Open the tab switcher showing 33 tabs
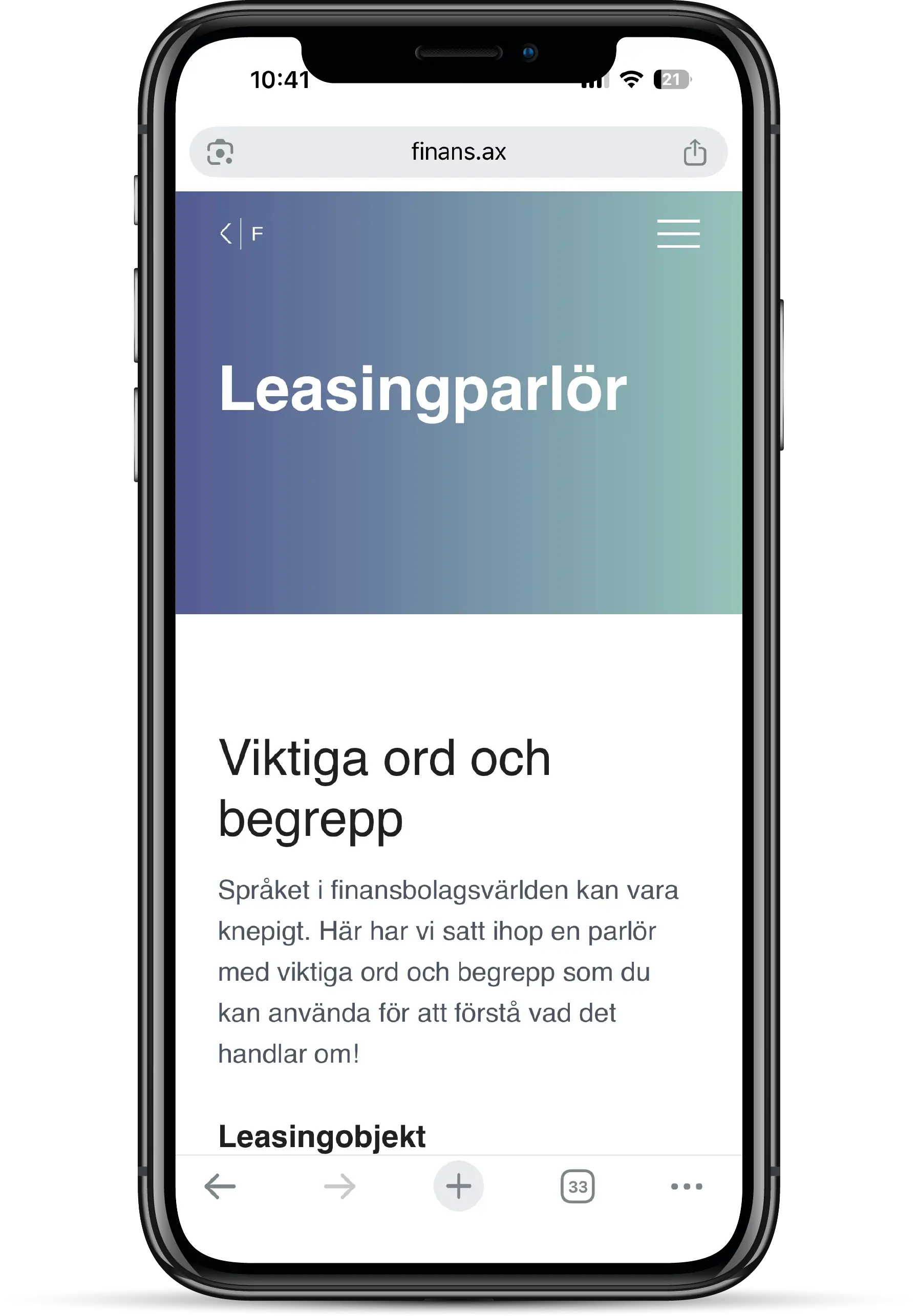 click(x=578, y=1186)
